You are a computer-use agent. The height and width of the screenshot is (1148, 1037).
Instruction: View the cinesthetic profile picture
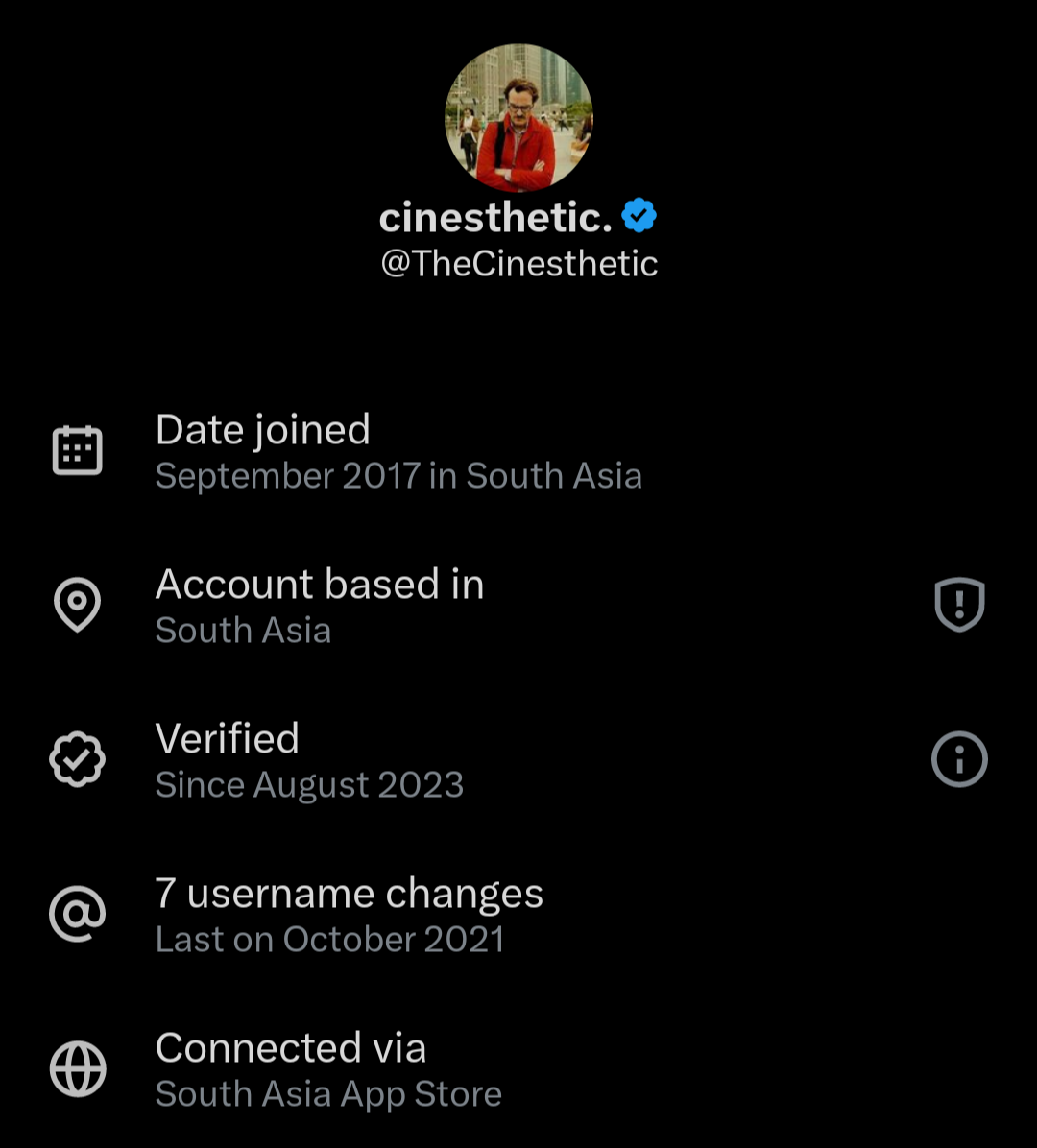[x=518, y=118]
